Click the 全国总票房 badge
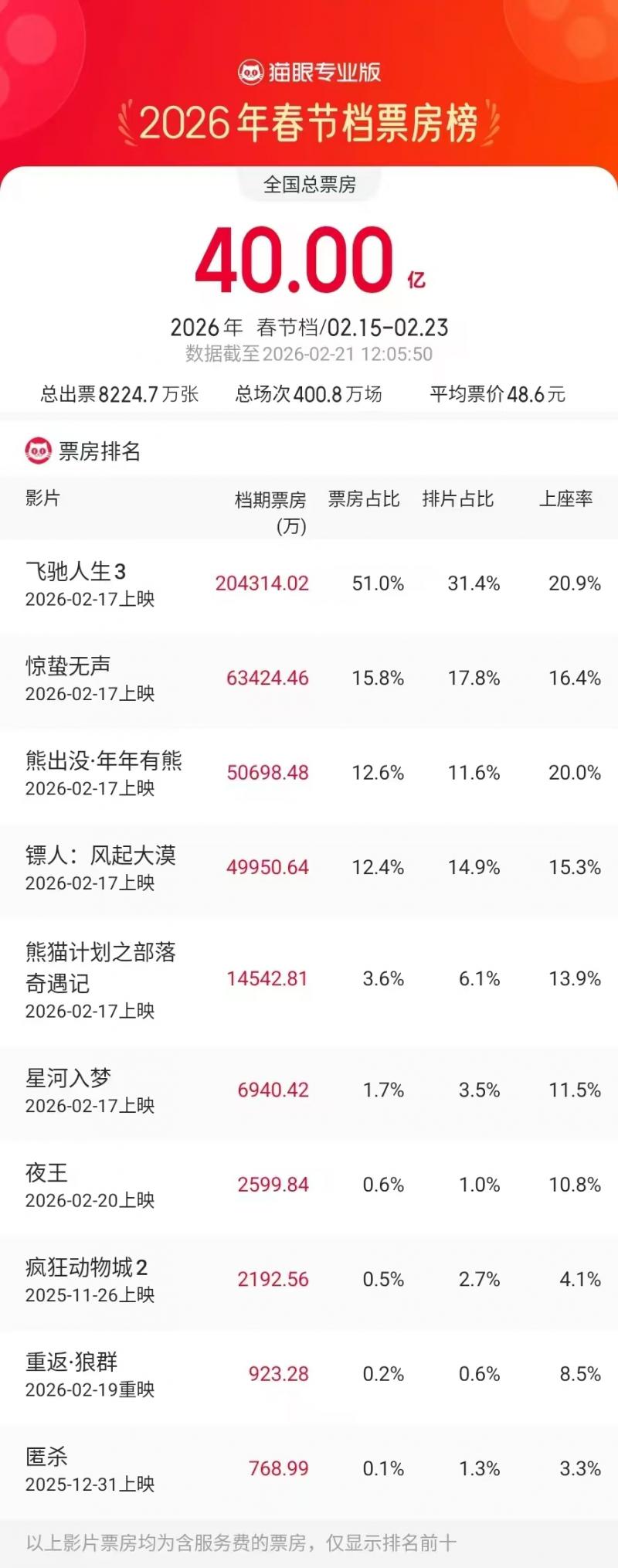 [x=308, y=183]
